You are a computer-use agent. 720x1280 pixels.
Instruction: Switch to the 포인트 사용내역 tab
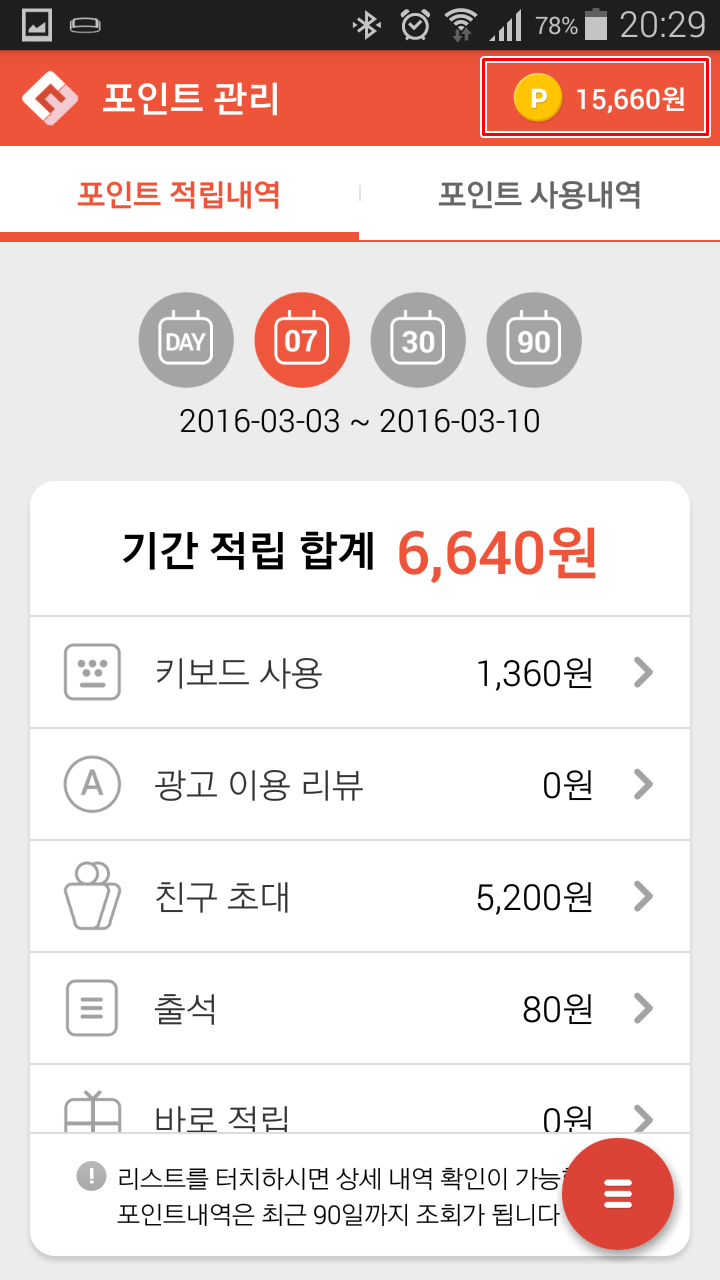(x=540, y=194)
